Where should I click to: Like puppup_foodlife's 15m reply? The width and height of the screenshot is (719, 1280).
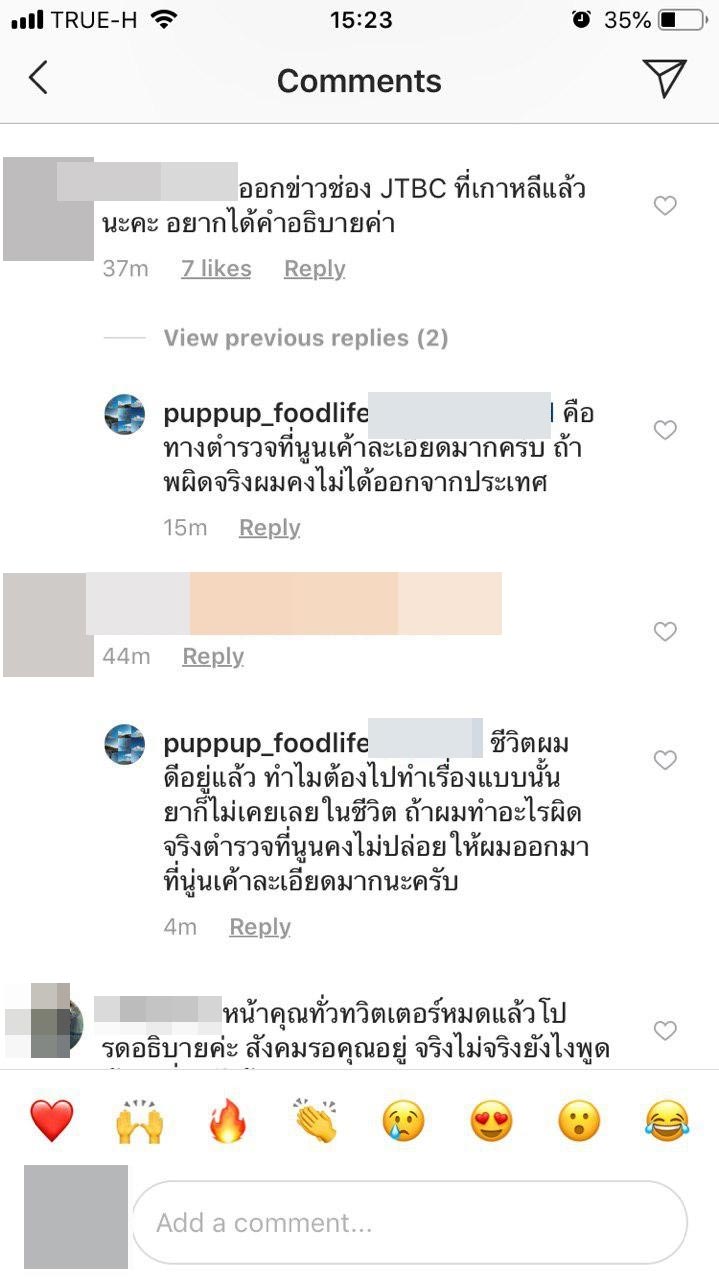pyautogui.click(x=665, y=430)
